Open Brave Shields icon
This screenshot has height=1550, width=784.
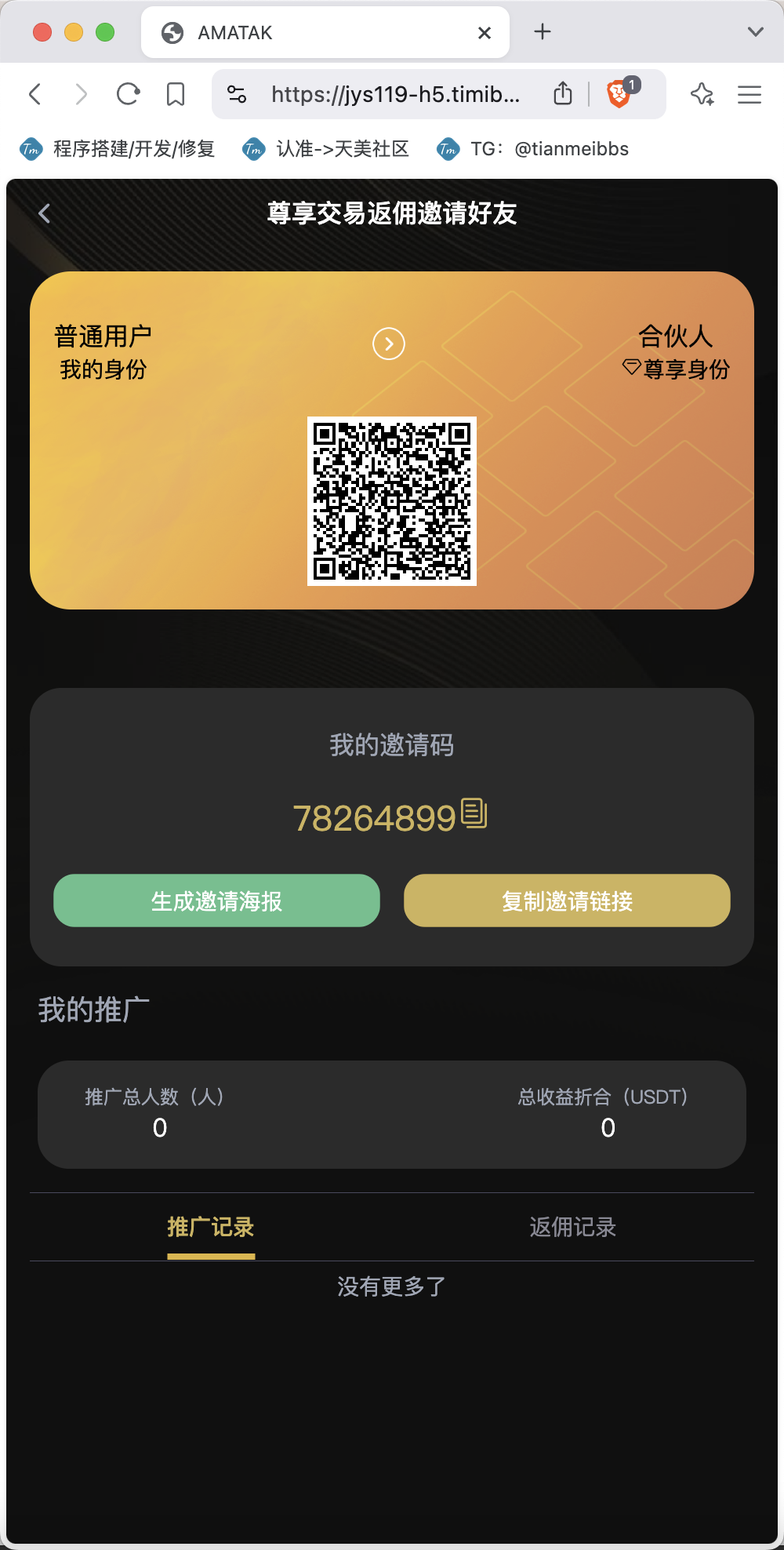(x=620, y=94)
